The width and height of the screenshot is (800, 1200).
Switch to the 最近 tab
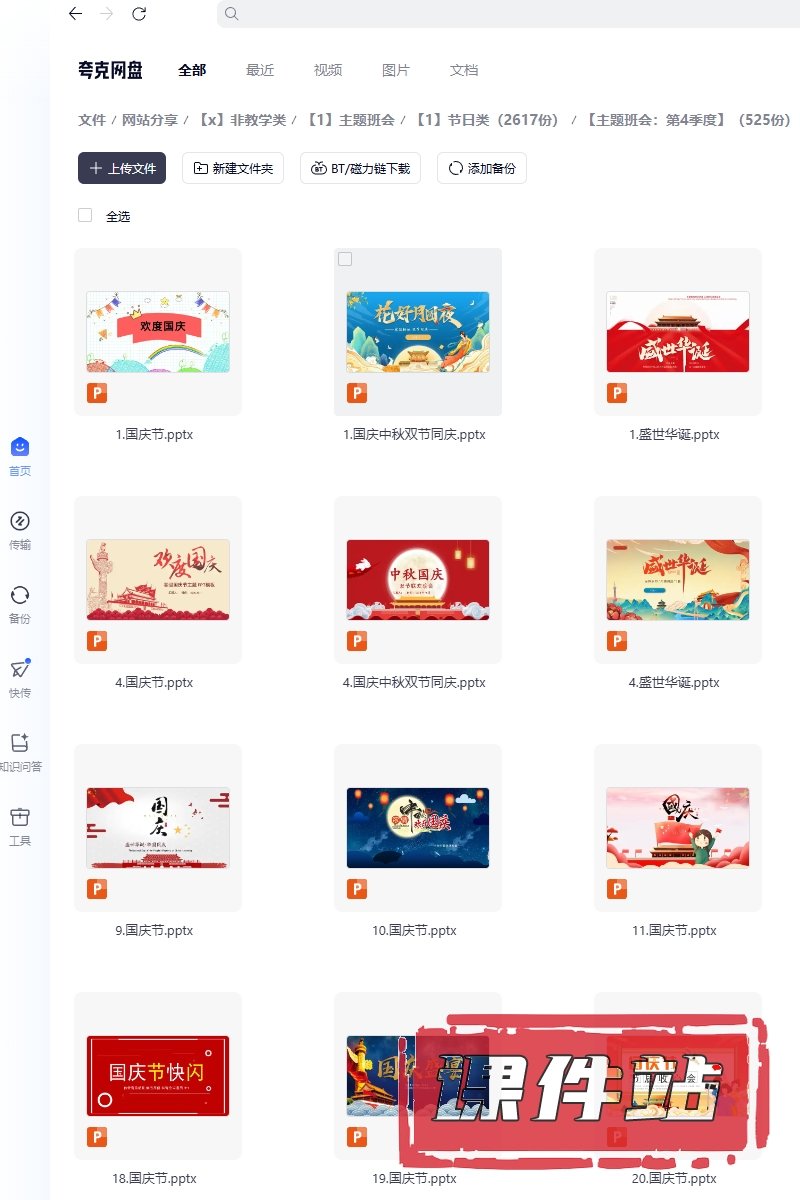point(260,70)
